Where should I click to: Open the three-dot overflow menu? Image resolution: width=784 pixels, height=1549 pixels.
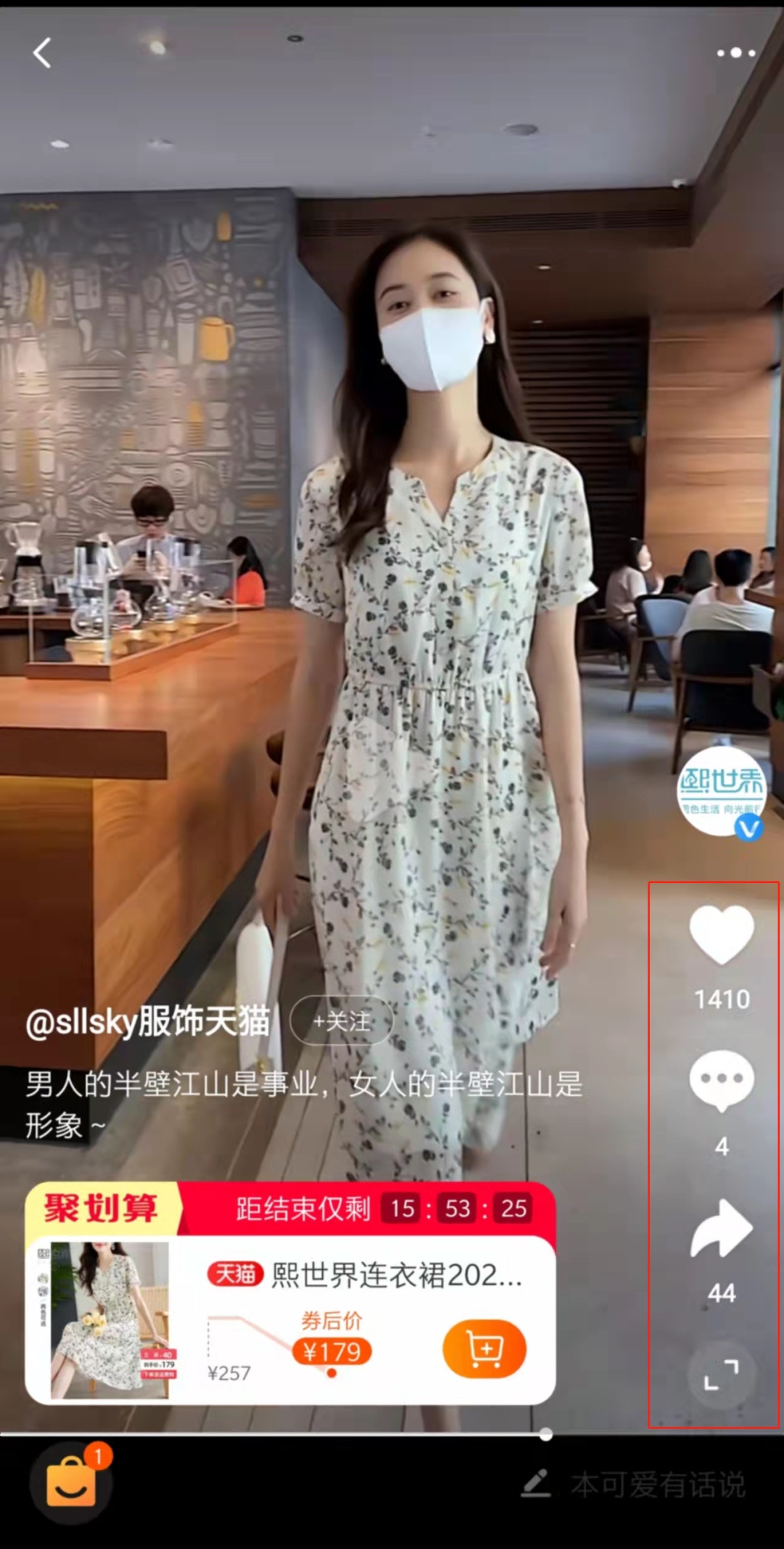tap(736, 53)
